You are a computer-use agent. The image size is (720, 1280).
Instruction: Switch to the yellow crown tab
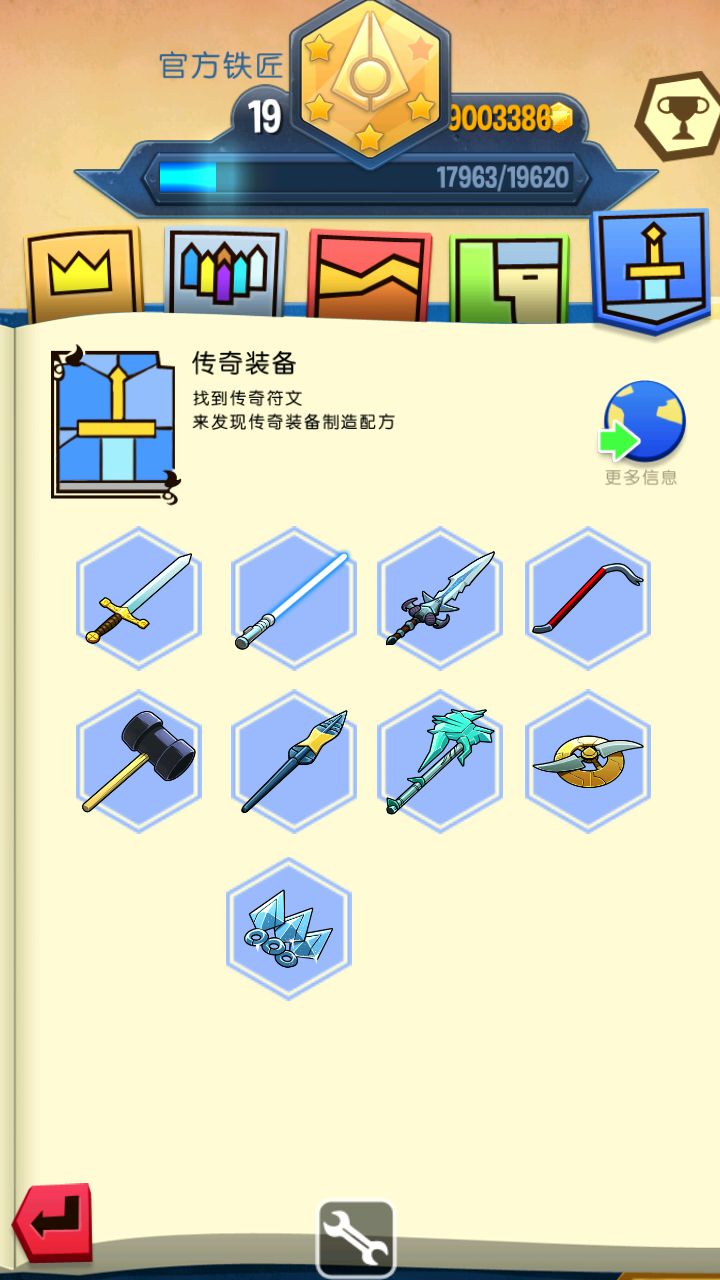click(x=83, y=274)
